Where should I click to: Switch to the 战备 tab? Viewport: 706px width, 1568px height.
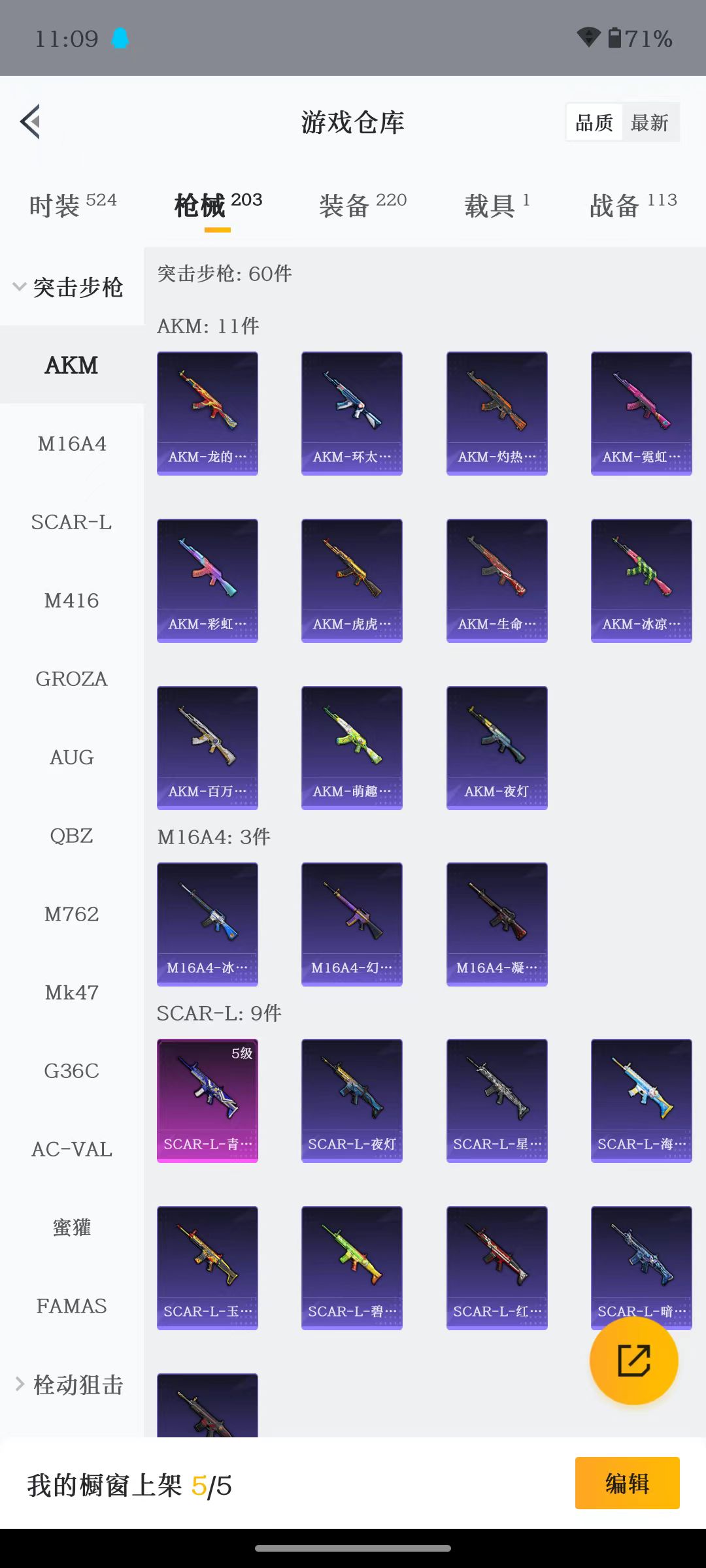pyautogui.click(x=633, y=205)
